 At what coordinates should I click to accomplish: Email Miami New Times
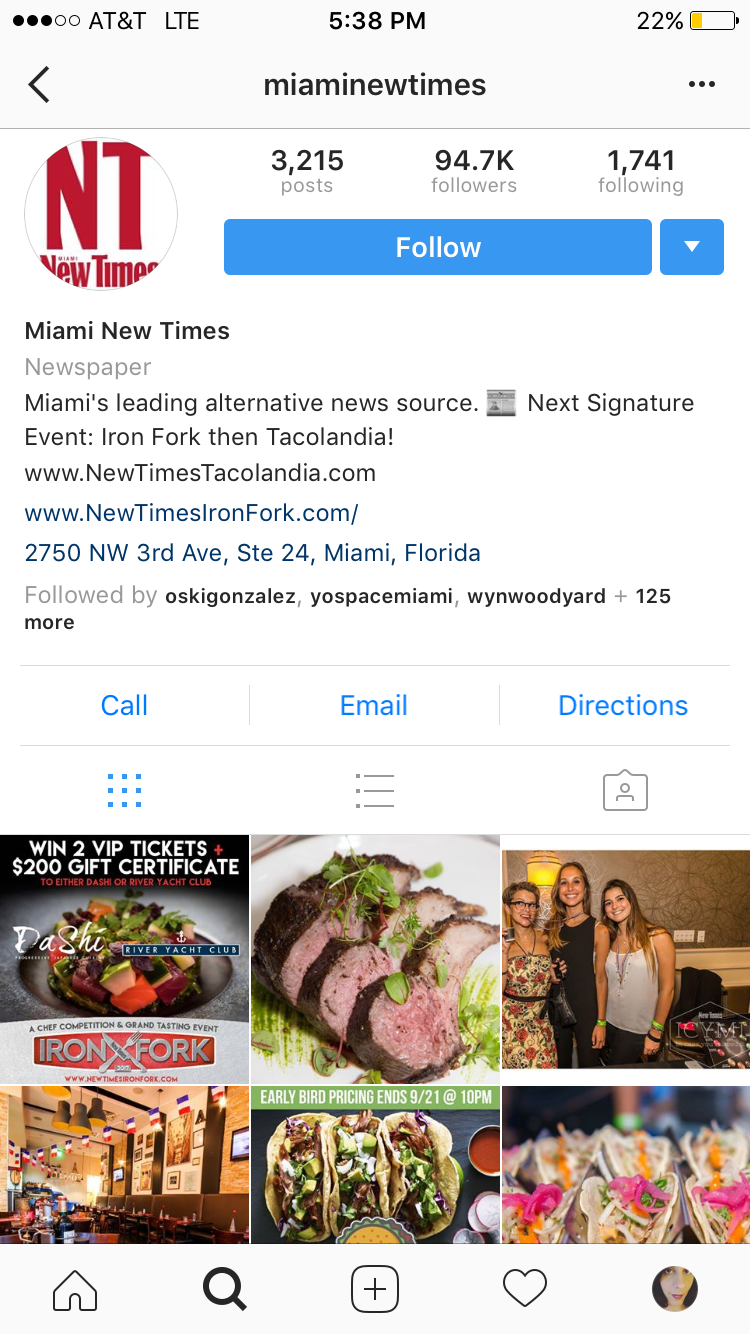[x=373, y=705]
